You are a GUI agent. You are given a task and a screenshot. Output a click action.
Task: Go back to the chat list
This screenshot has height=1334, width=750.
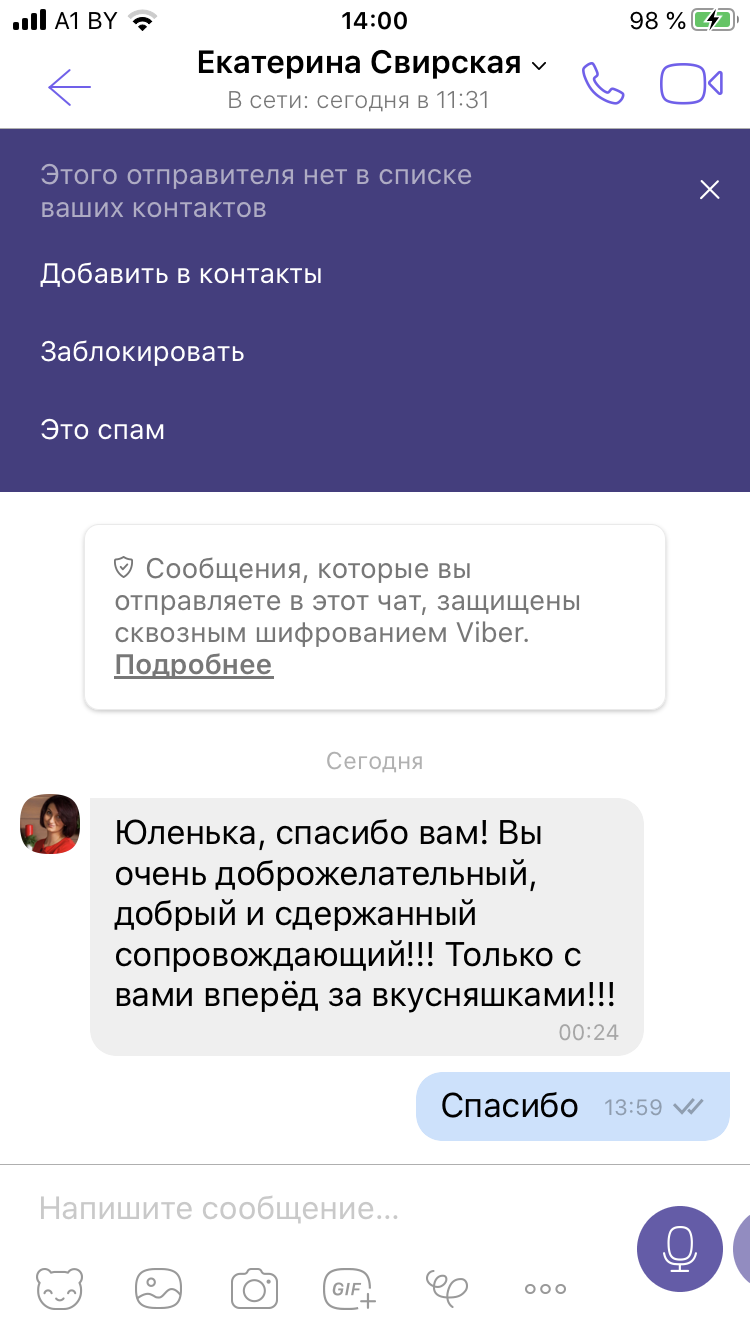[69, 87]
